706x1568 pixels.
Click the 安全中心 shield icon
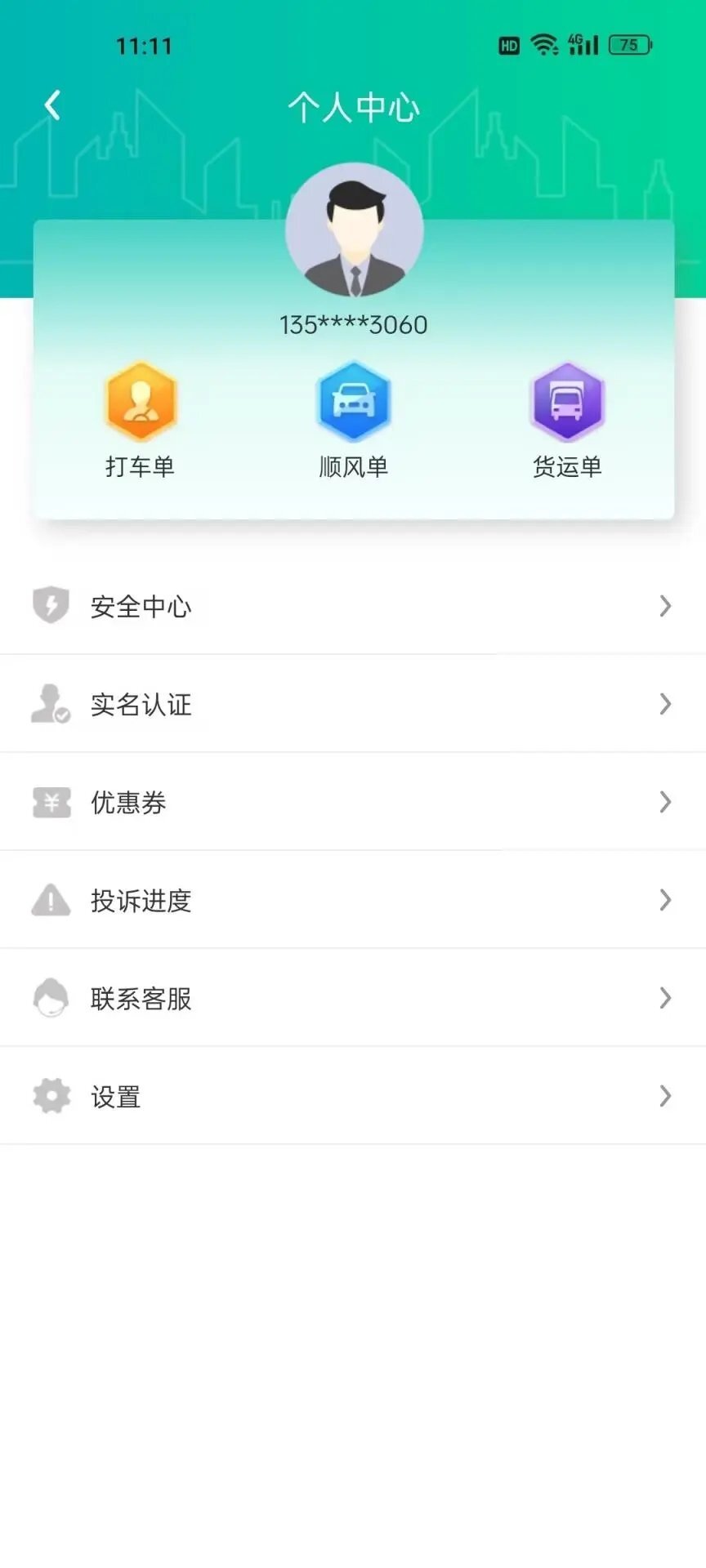[51, 606]
